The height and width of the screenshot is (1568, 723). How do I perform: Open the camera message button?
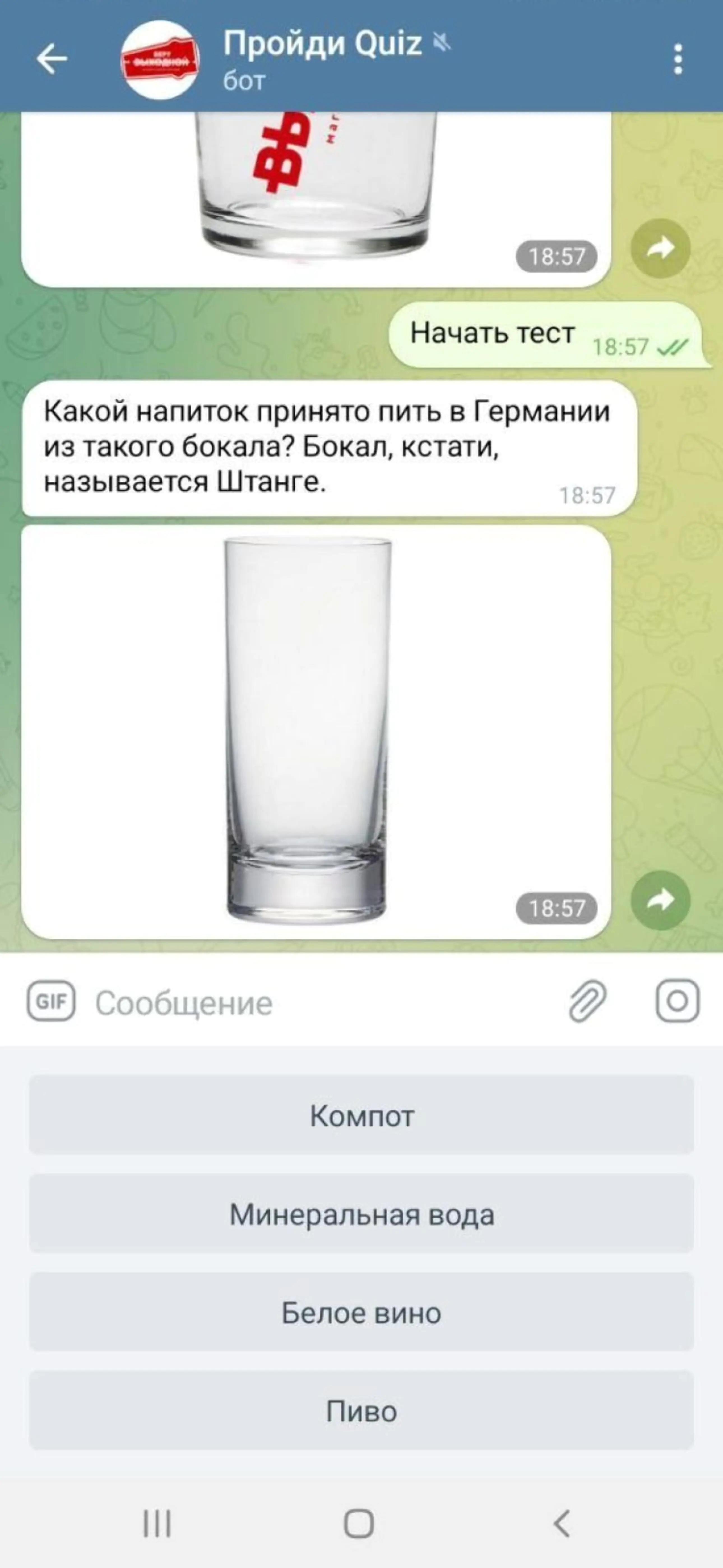[x=677, y=1001]
